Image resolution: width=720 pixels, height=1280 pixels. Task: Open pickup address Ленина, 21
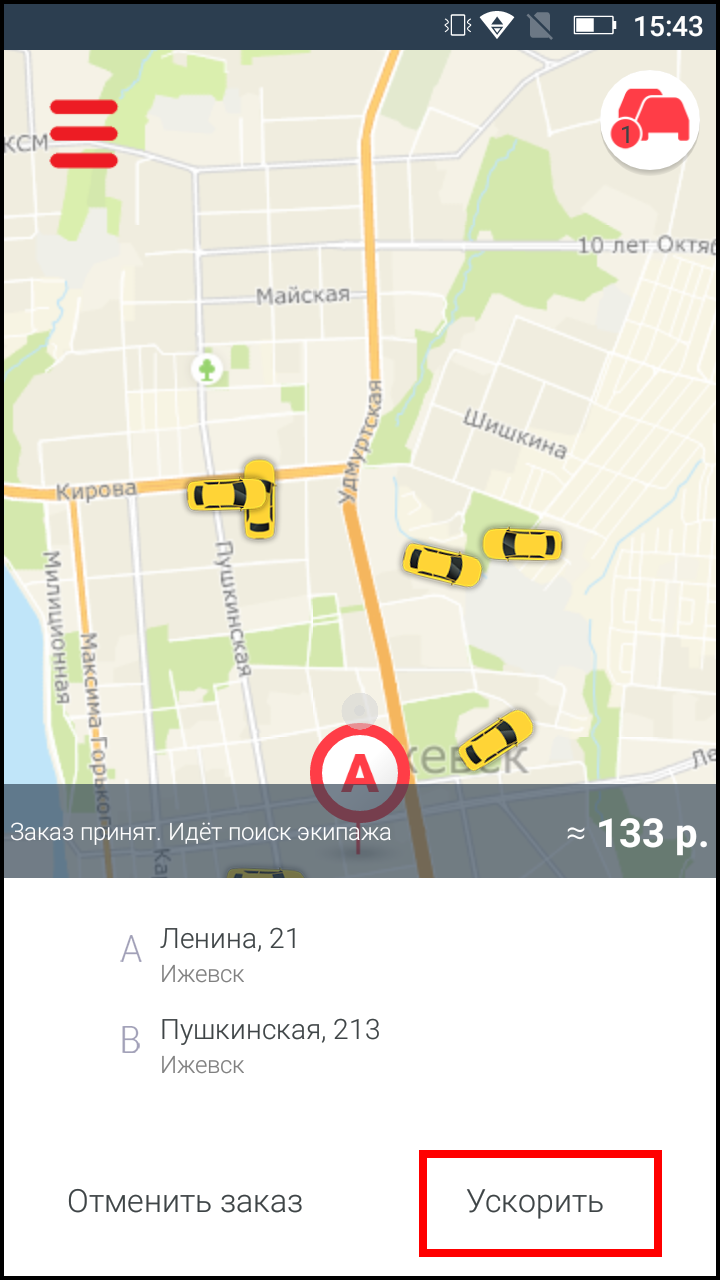point(229,953)
